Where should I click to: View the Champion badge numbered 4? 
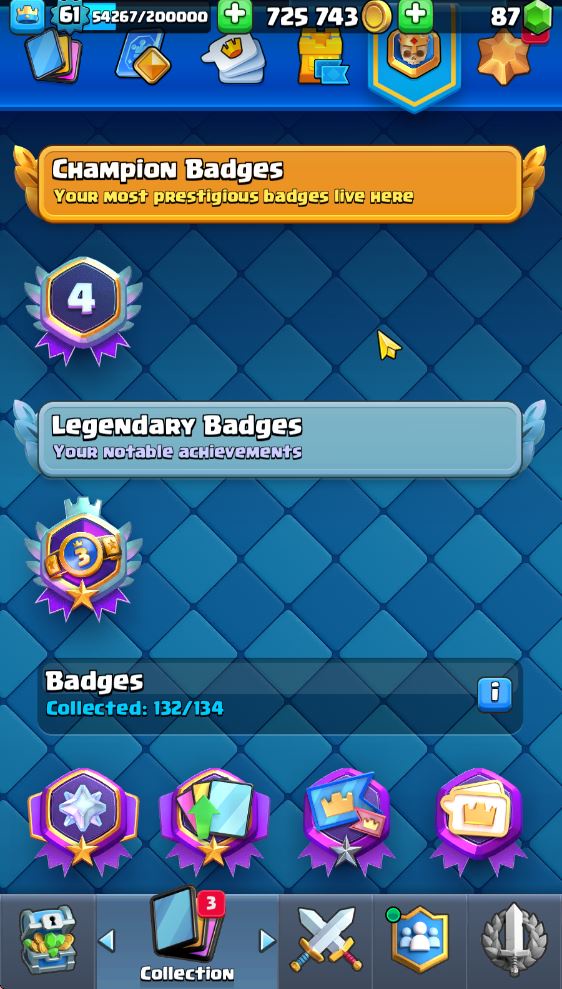tap(83, 311)
